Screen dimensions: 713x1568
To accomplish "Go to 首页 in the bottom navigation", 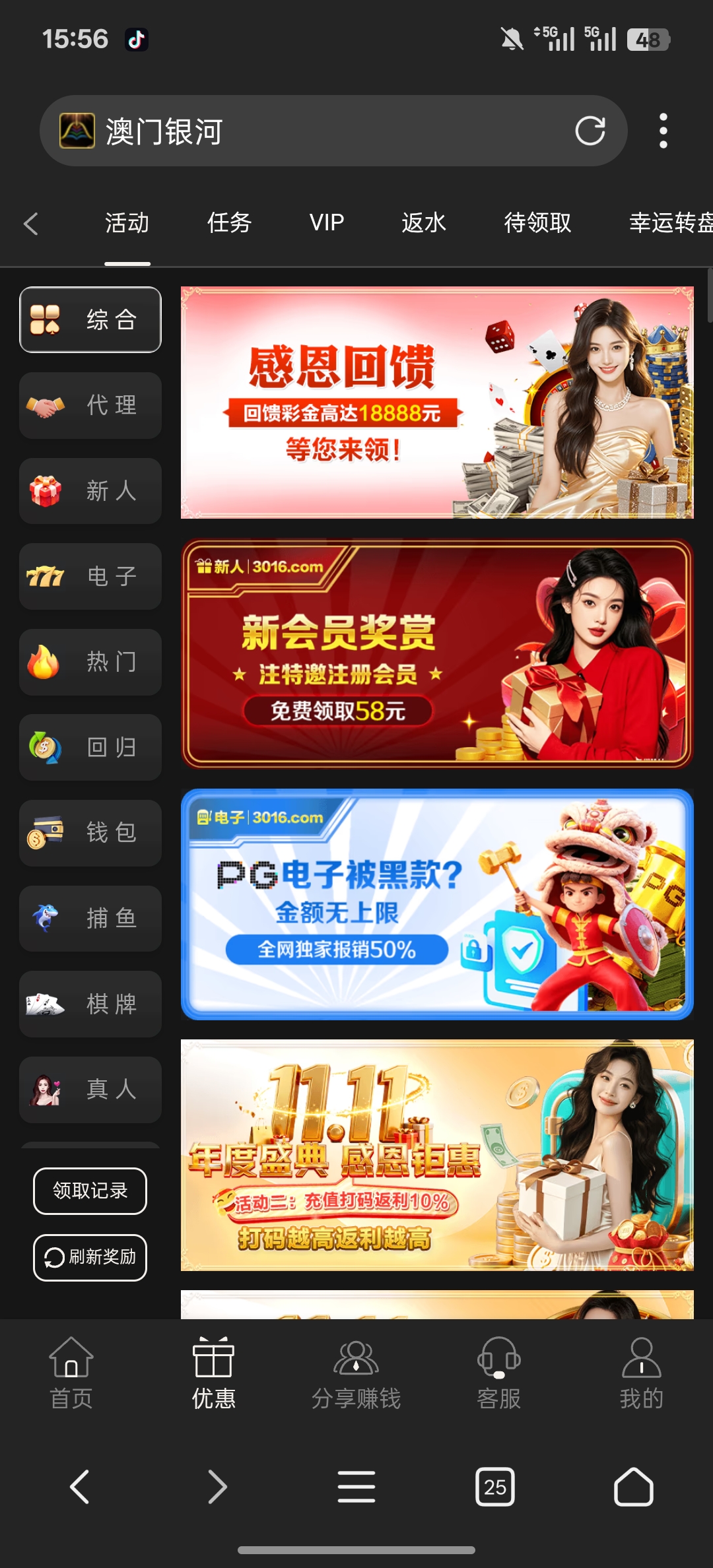I will [x=71, y=1372].
